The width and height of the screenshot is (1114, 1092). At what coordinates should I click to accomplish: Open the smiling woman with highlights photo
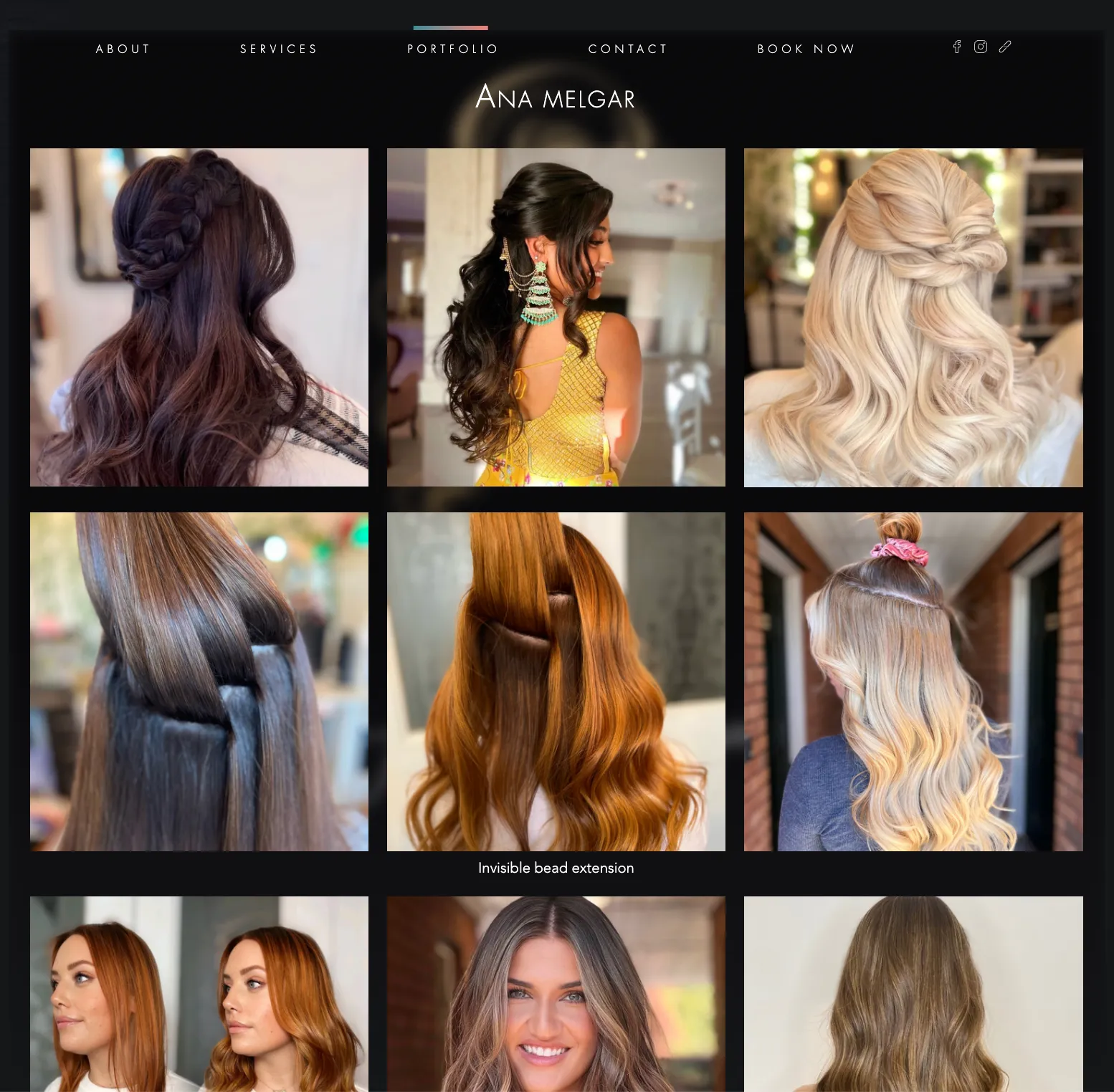coord(556,994)
